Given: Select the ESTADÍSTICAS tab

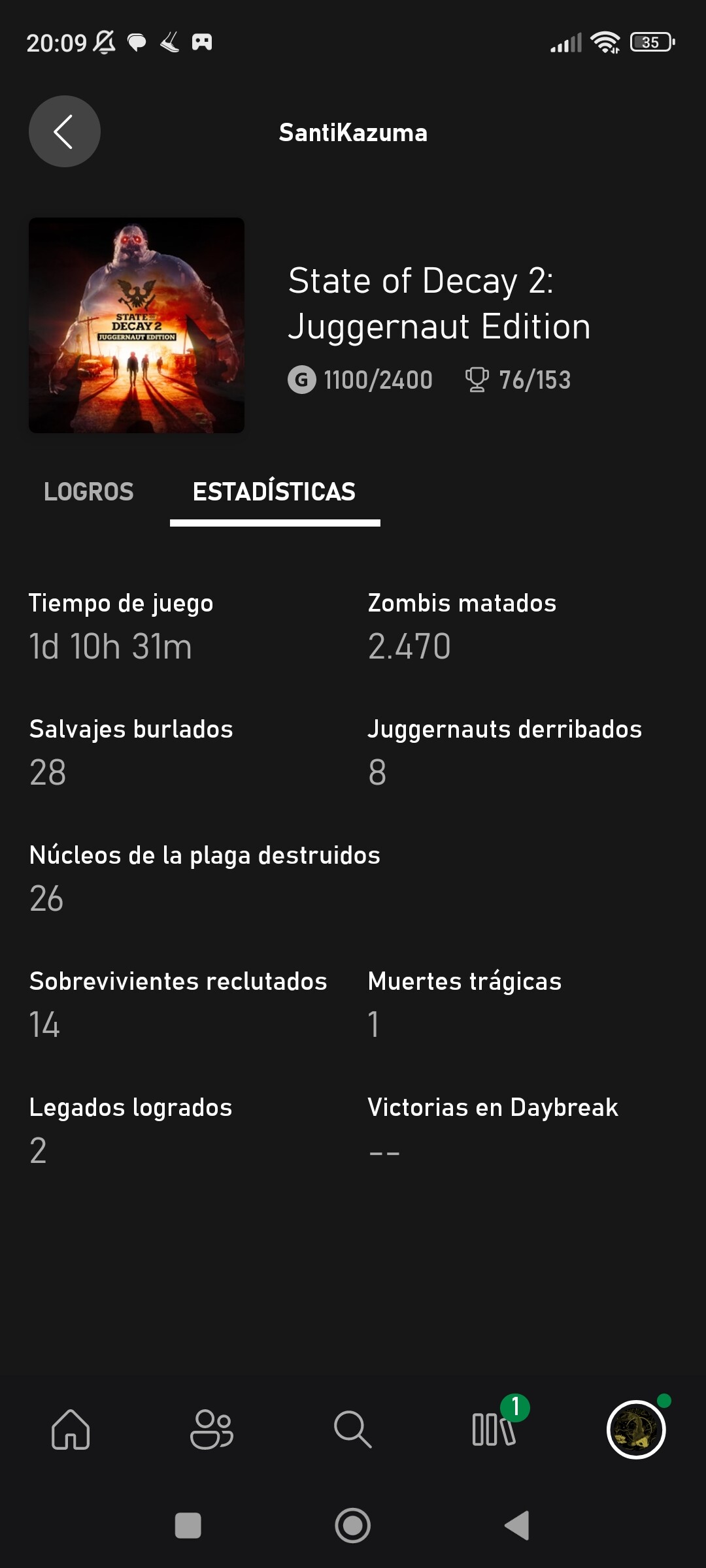Looking at the screenshot, I should [274, 491].
